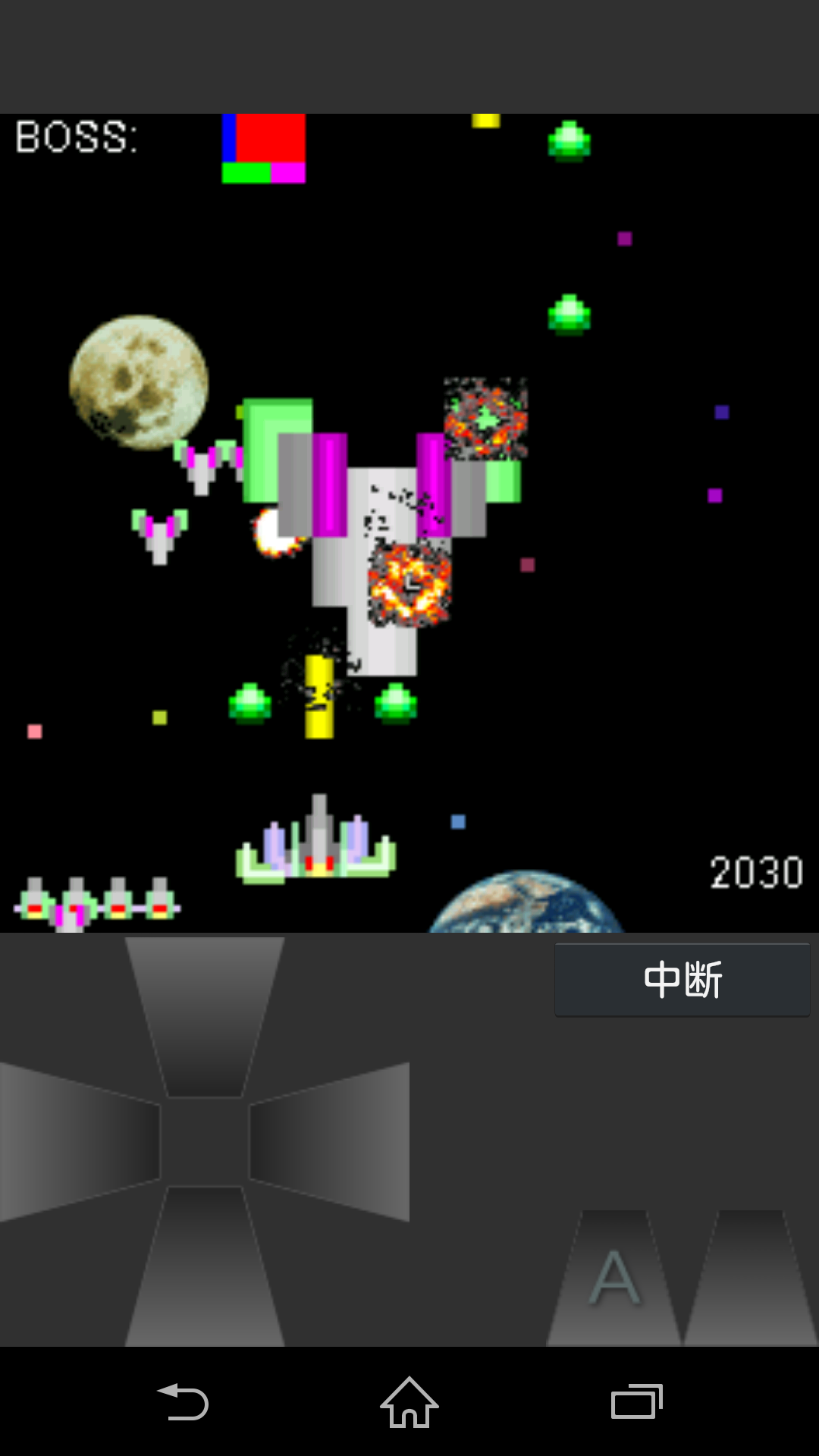This screenshot has width=819, height=1456.
Task: Tap the 中断 pause button
Action: pos(682,979)
